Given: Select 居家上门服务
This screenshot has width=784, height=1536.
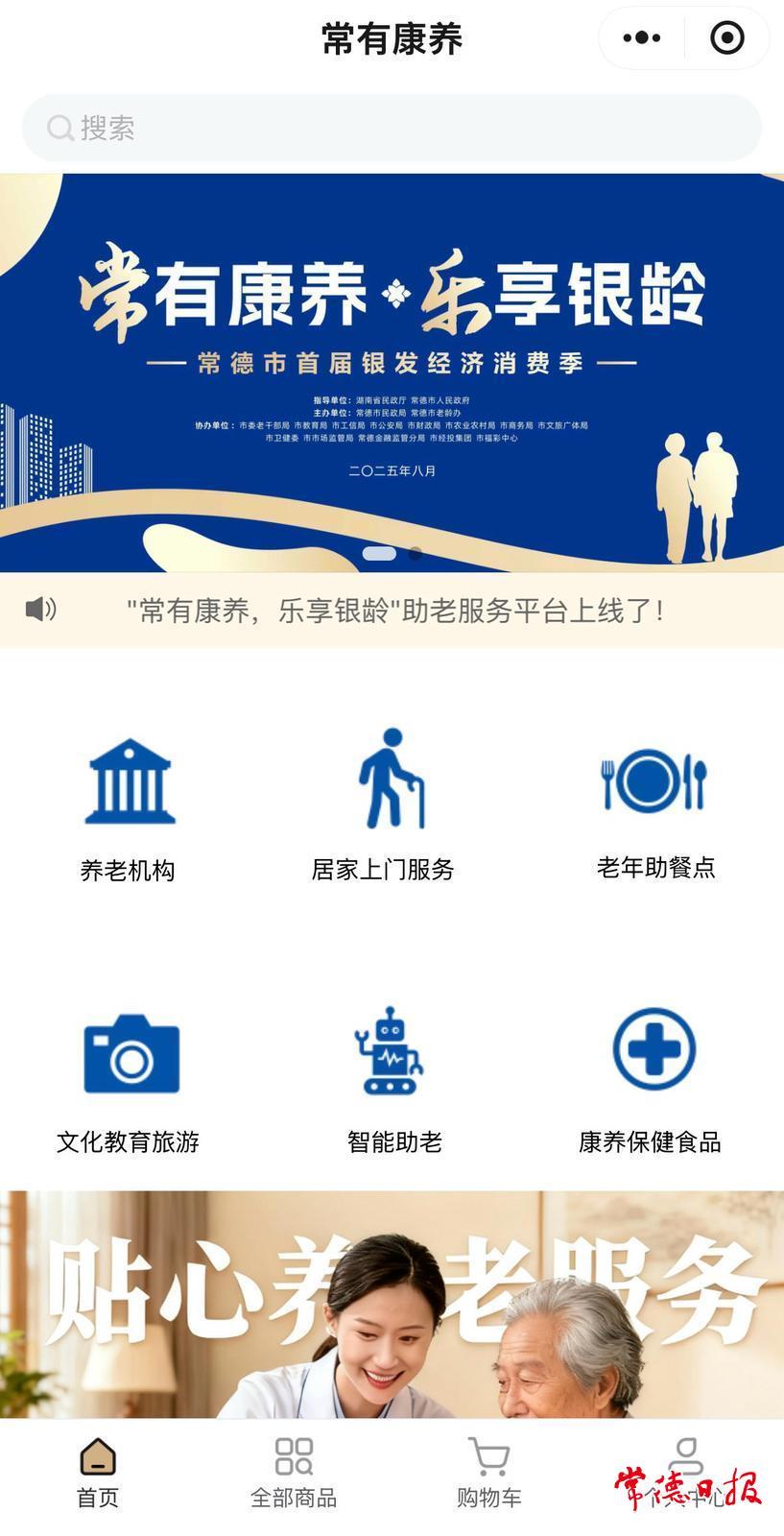Looking at the screenshot, I should click(x=384, y=806).
